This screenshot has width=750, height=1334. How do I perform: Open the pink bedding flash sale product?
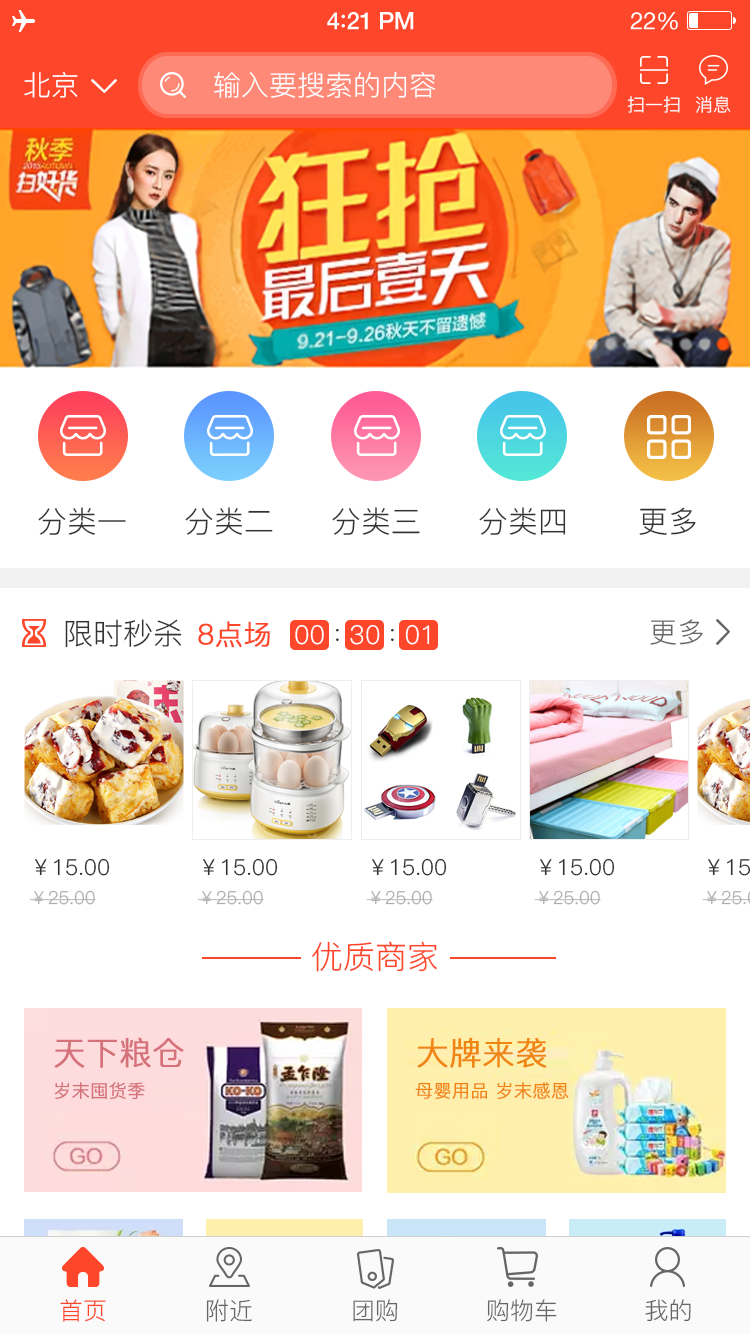[x=609, y=760]
